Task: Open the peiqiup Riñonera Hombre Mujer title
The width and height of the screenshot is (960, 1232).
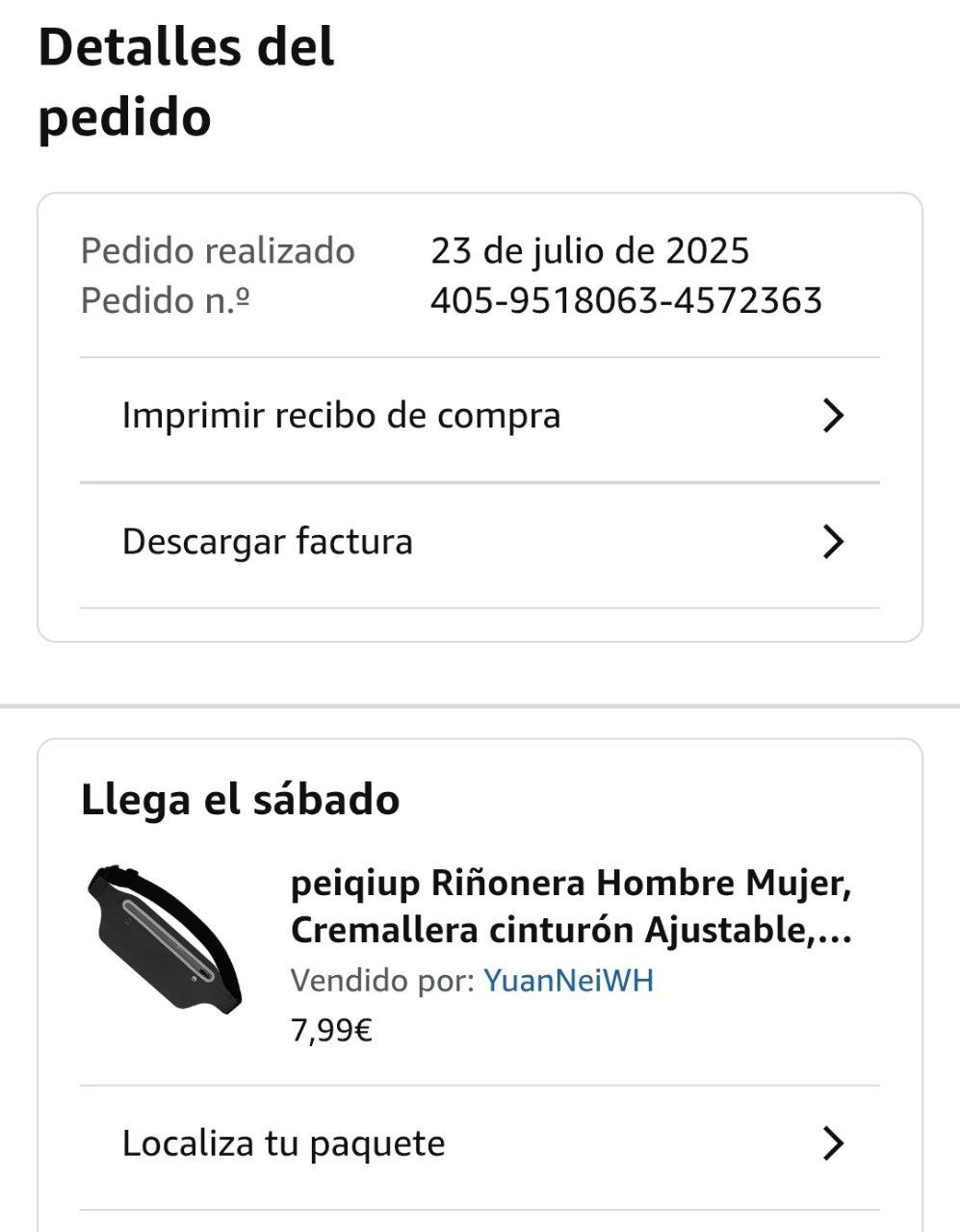Action: [571, 907]
